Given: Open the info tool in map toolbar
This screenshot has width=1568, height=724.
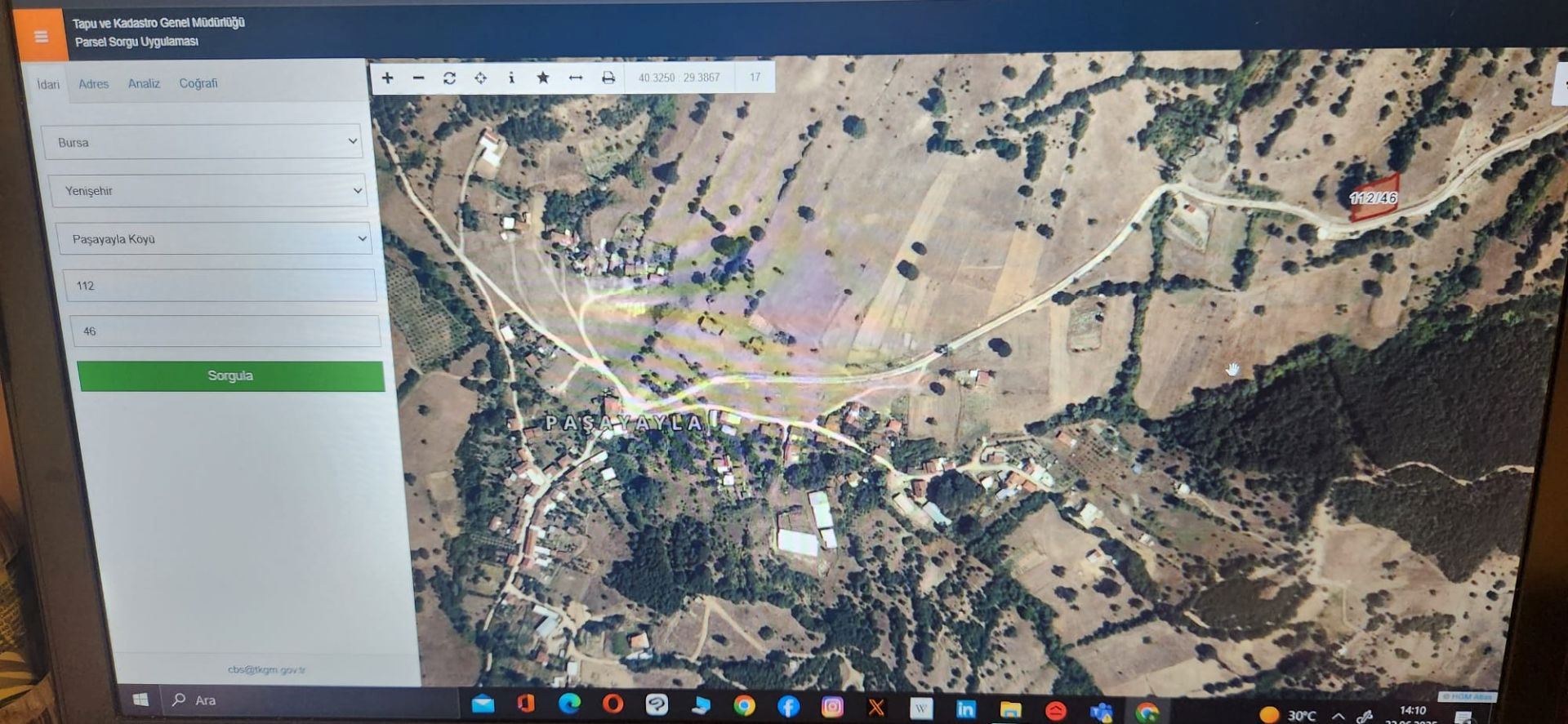Looking at the screenshot, I should tap(511, 78).
